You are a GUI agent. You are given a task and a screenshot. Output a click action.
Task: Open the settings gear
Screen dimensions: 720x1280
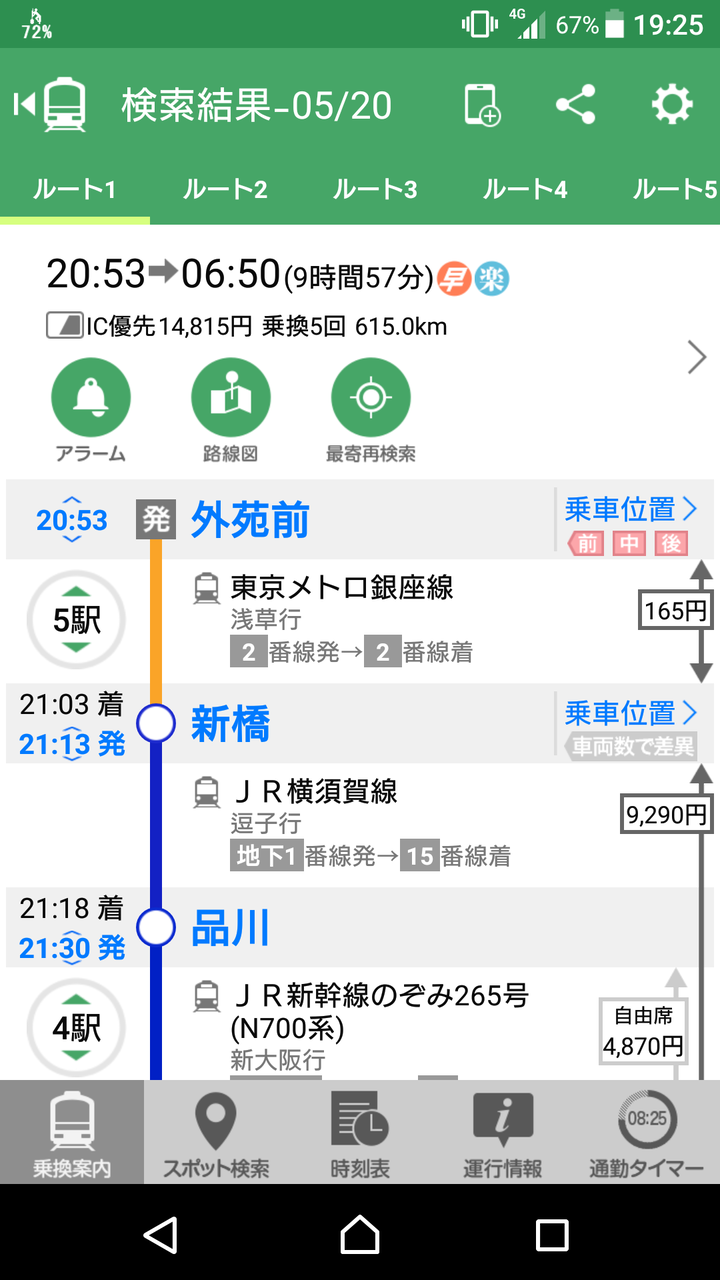(x=671, y=105)
